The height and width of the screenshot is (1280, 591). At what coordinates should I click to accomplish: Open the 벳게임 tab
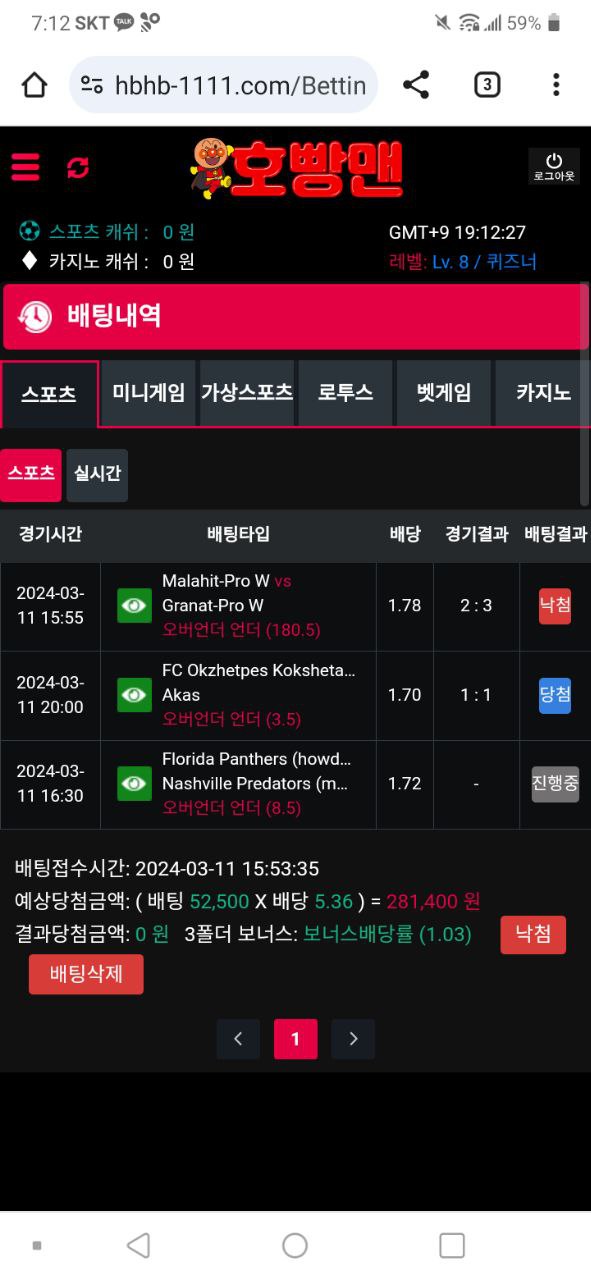[x=444, y=393]
